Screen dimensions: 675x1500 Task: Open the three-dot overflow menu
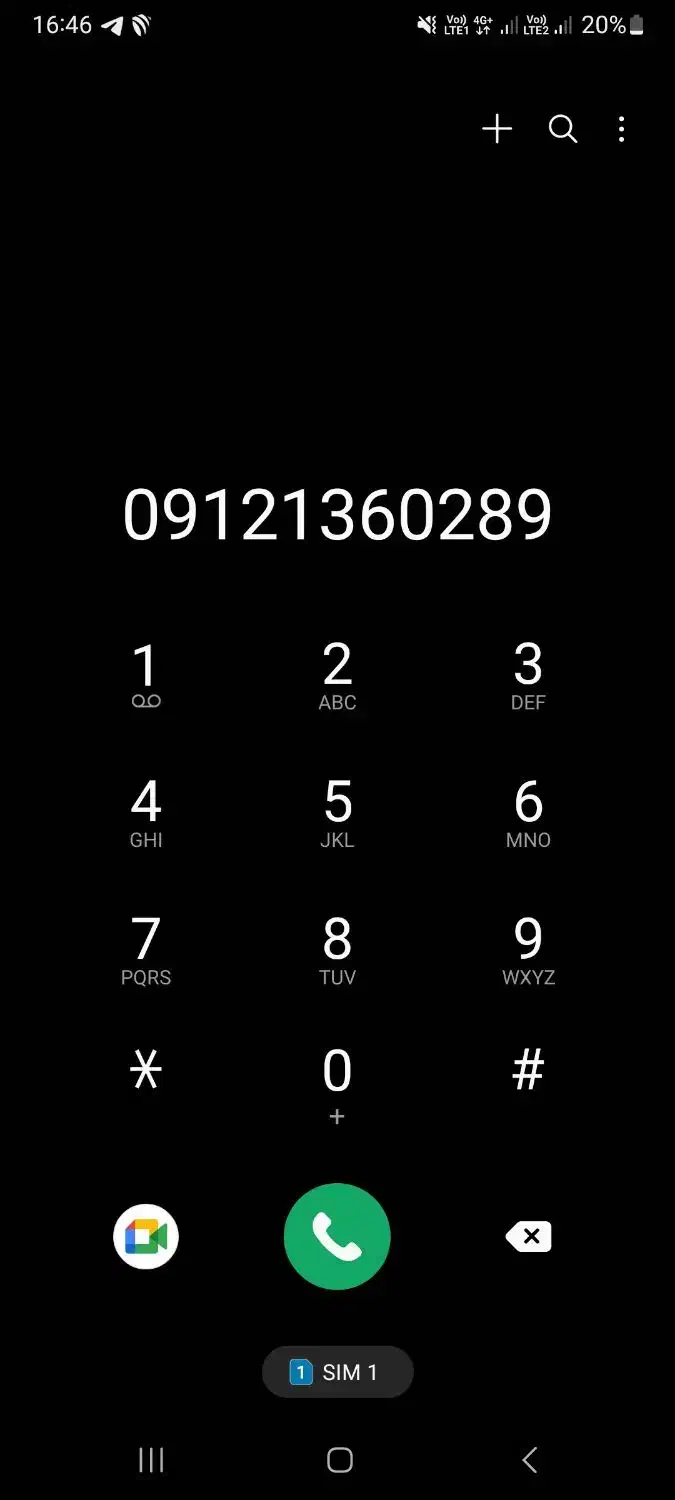pyautogui.click(x=621, y=129)
